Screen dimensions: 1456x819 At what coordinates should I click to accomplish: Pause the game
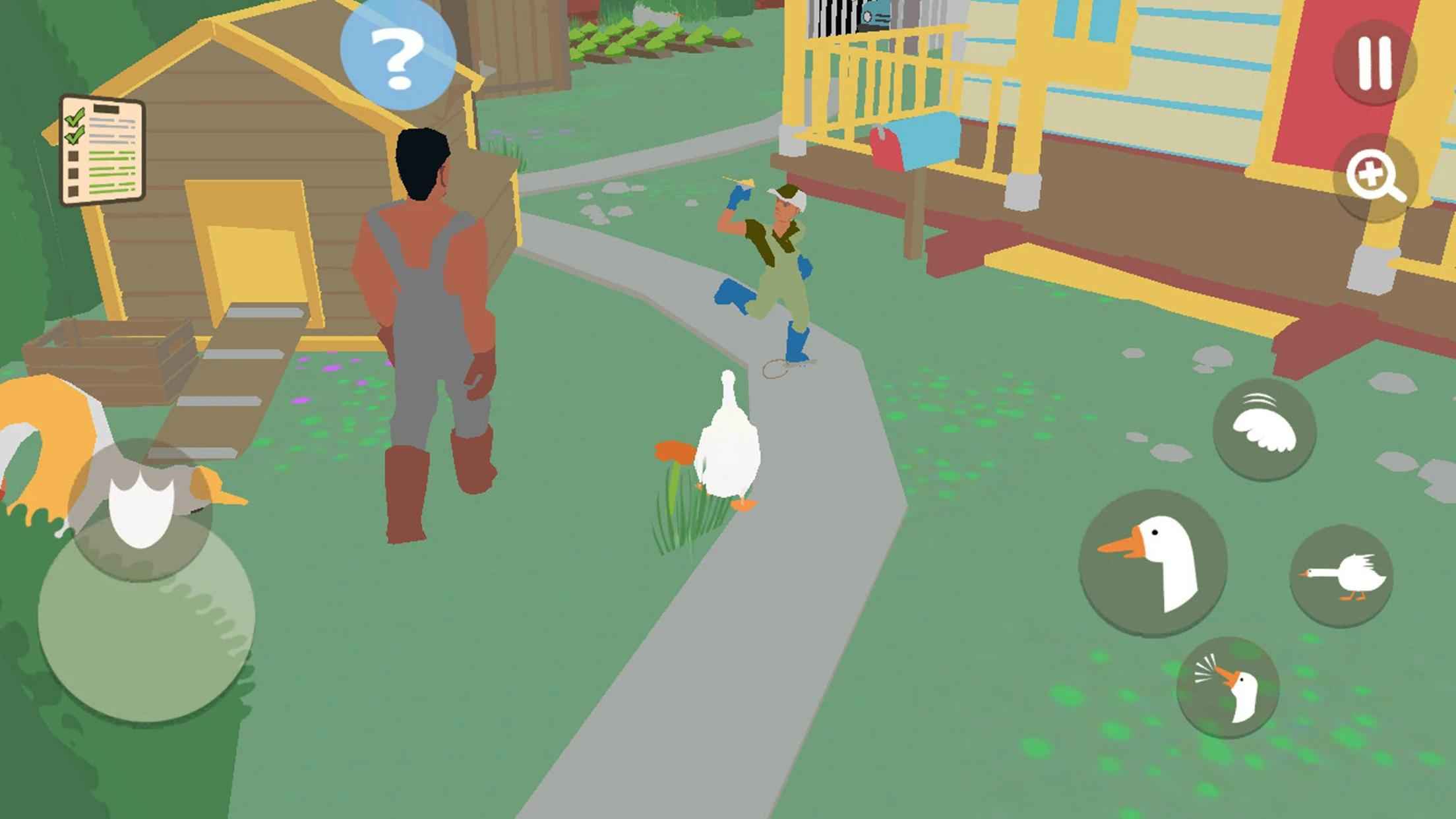click(x=1374, y=63)
